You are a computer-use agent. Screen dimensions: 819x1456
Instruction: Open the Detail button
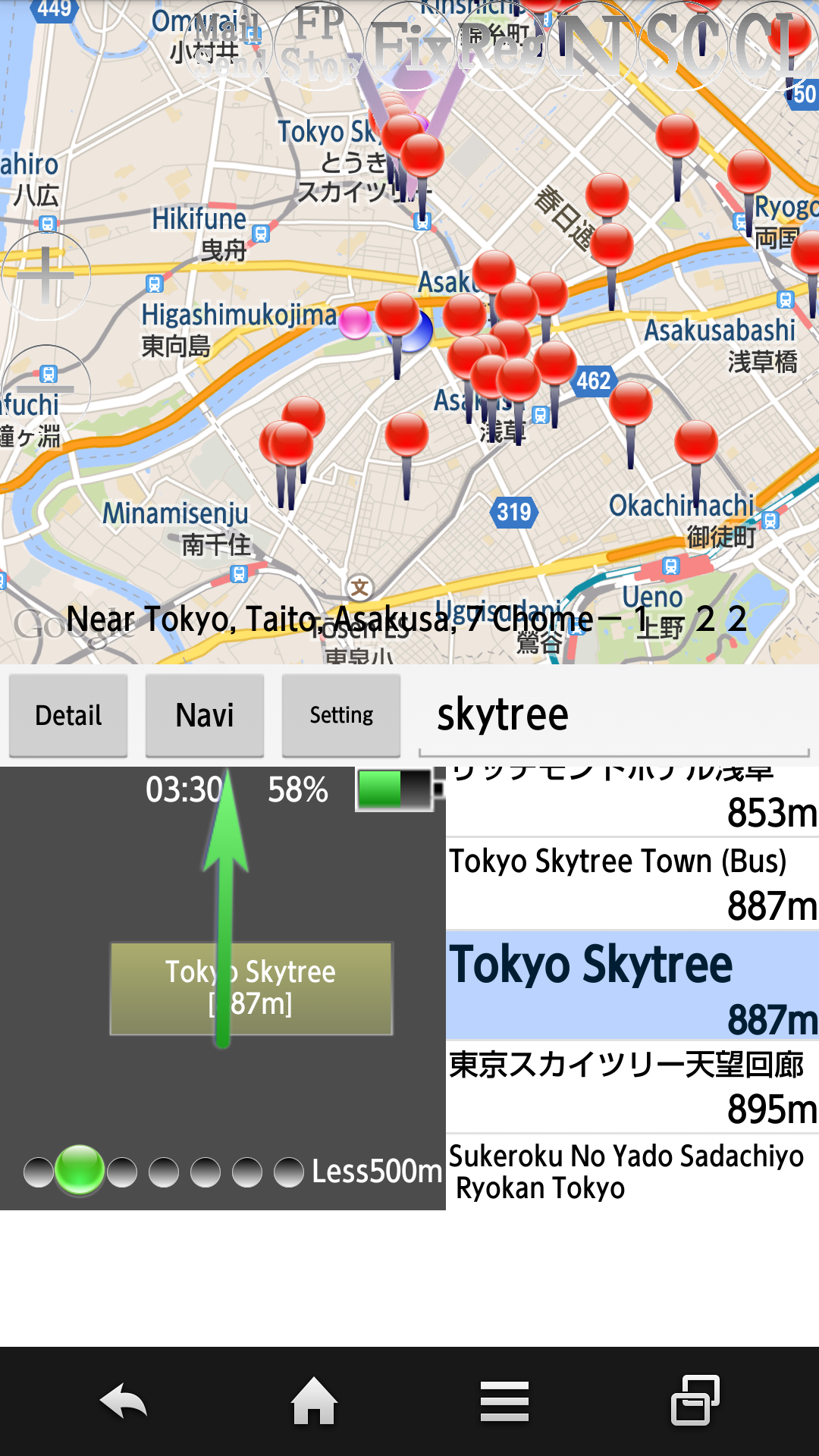(68, 715)
